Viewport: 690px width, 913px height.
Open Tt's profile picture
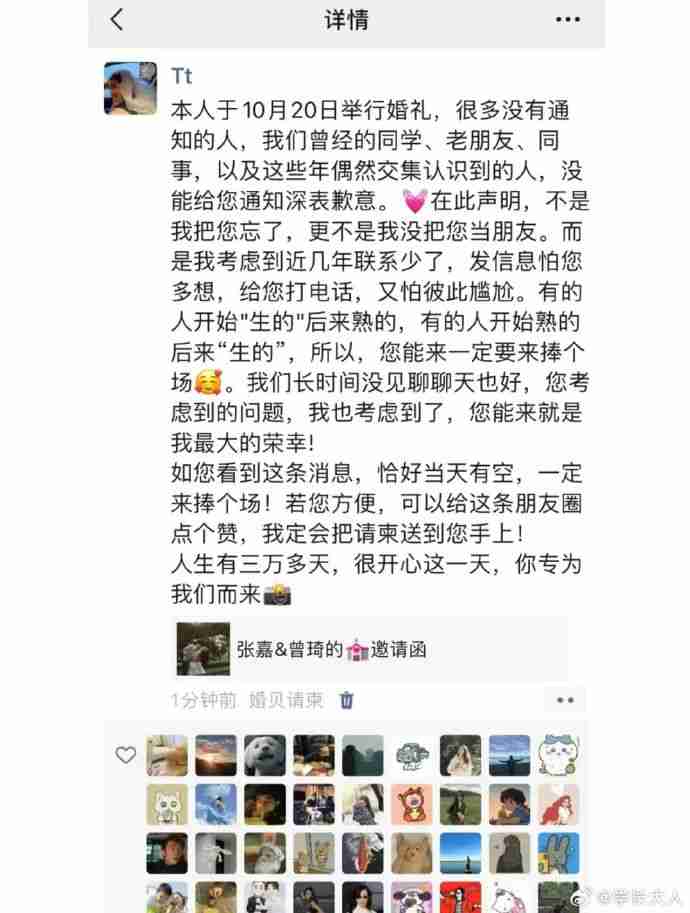[130, 88]
